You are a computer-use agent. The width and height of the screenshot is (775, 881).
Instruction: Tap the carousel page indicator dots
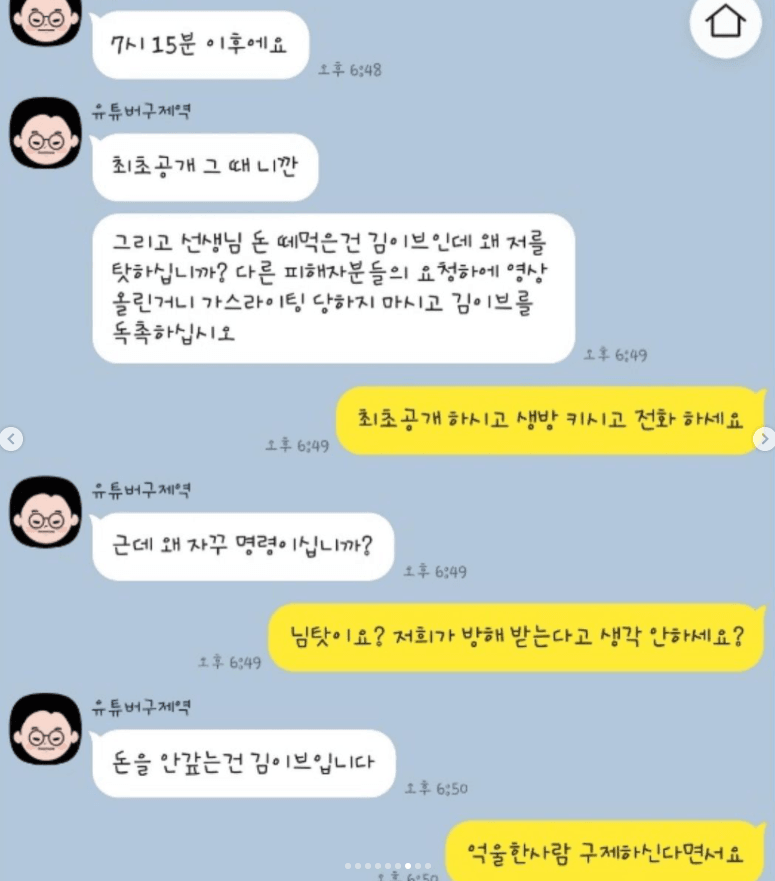pyautogui.click(x=388, y=866)
